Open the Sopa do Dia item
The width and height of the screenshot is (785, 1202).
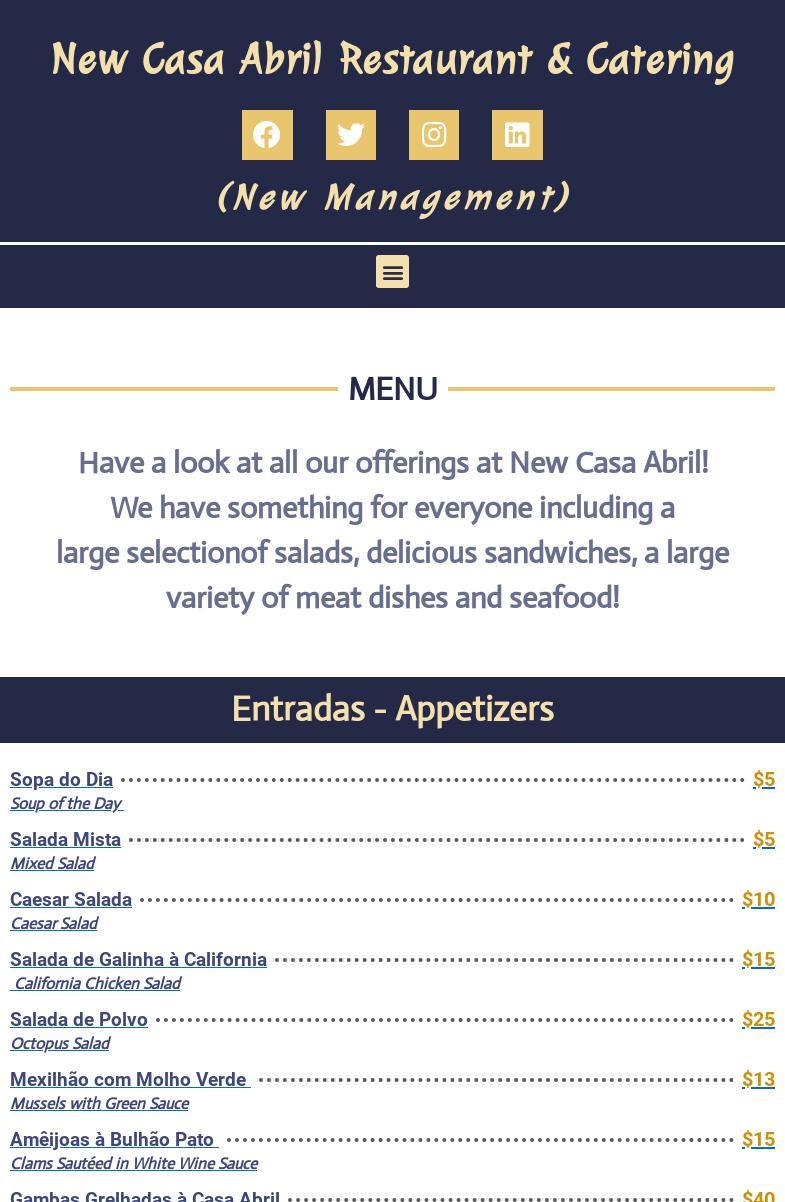[x=62, y=780]
